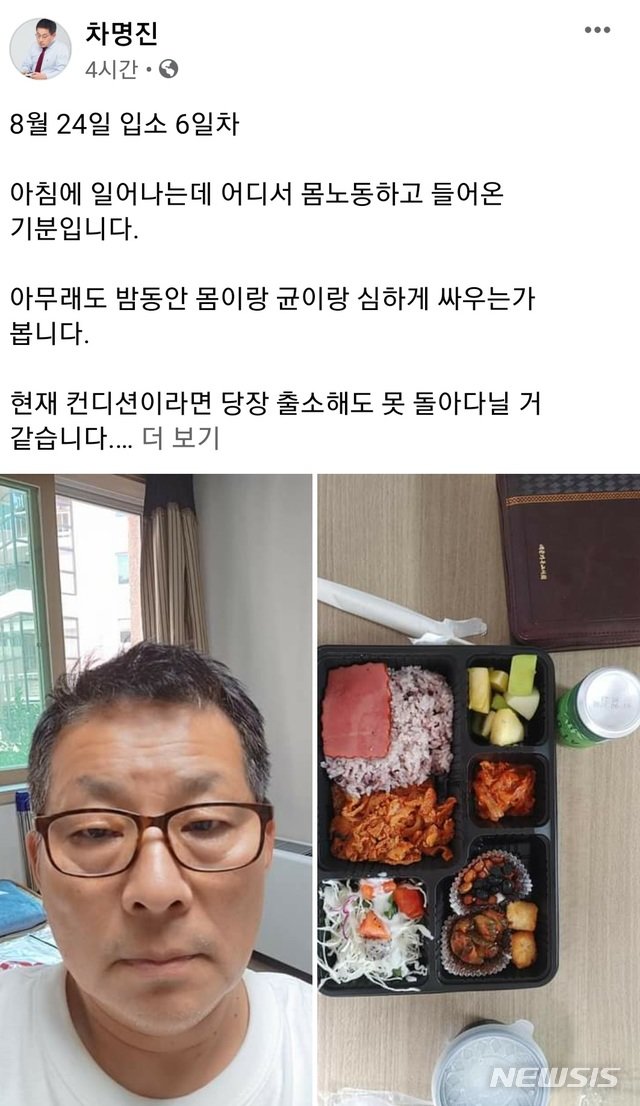640x1106 pixels.
Task: Open 차명진's profile via name
Action: point(122,33)
